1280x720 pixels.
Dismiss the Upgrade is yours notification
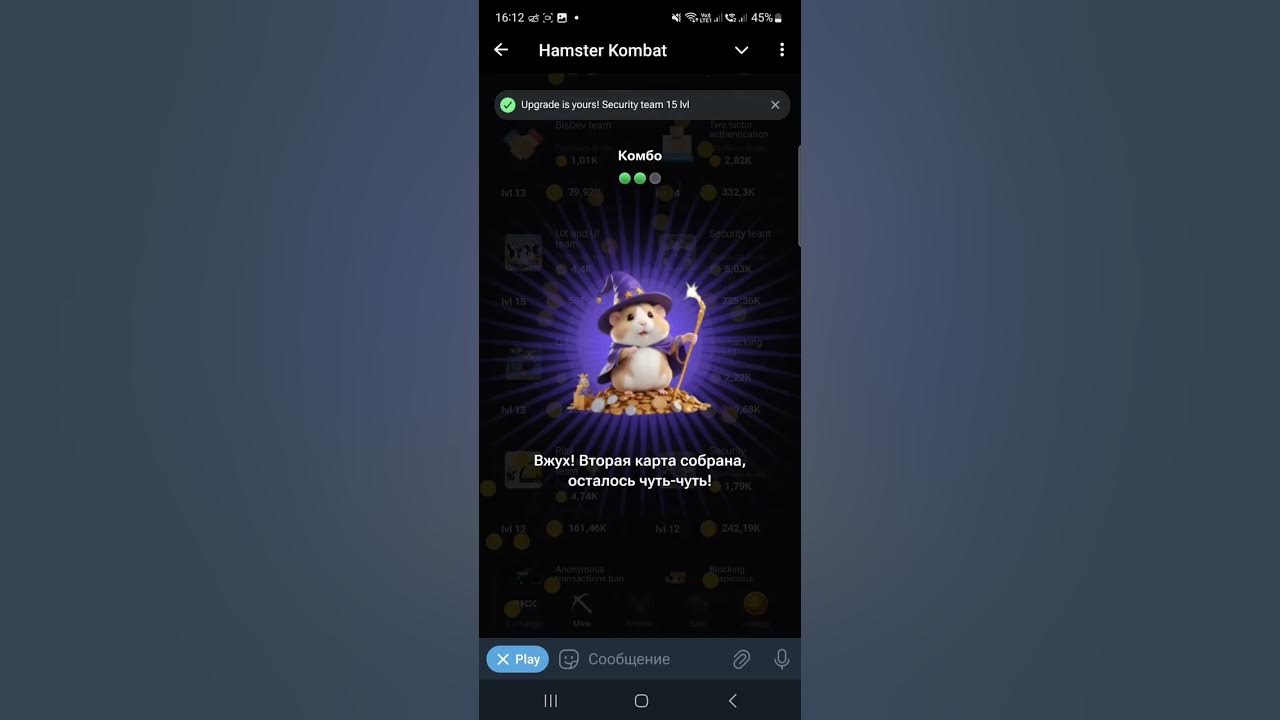point(775,105)
